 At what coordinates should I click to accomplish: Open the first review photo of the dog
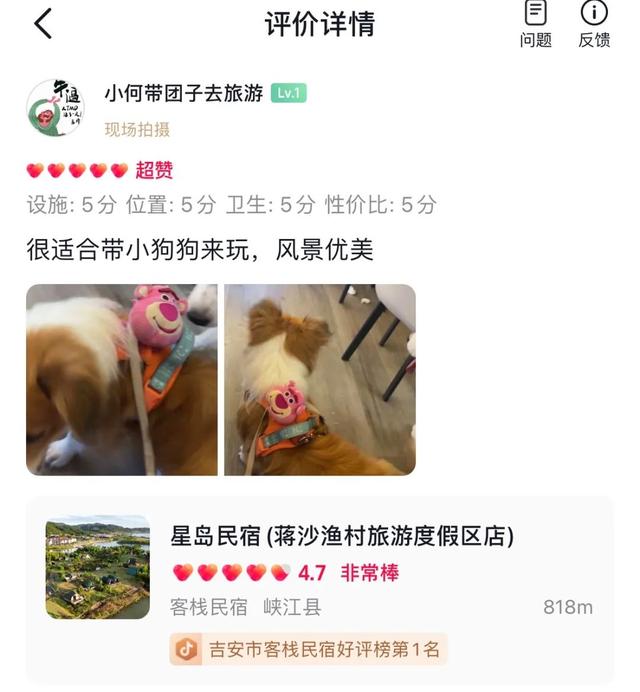click(x=121, y=379)
